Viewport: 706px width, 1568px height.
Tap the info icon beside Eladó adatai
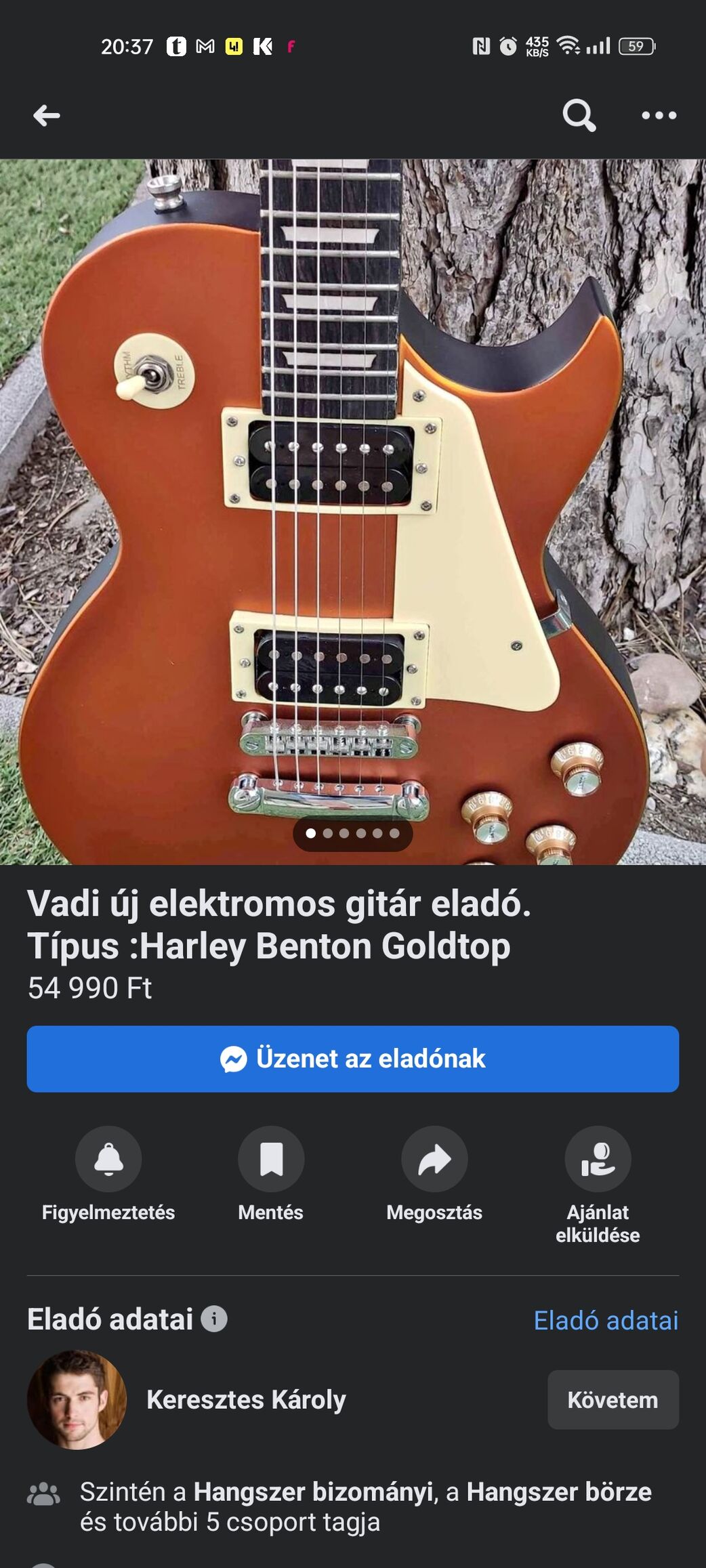(214, 1319)
